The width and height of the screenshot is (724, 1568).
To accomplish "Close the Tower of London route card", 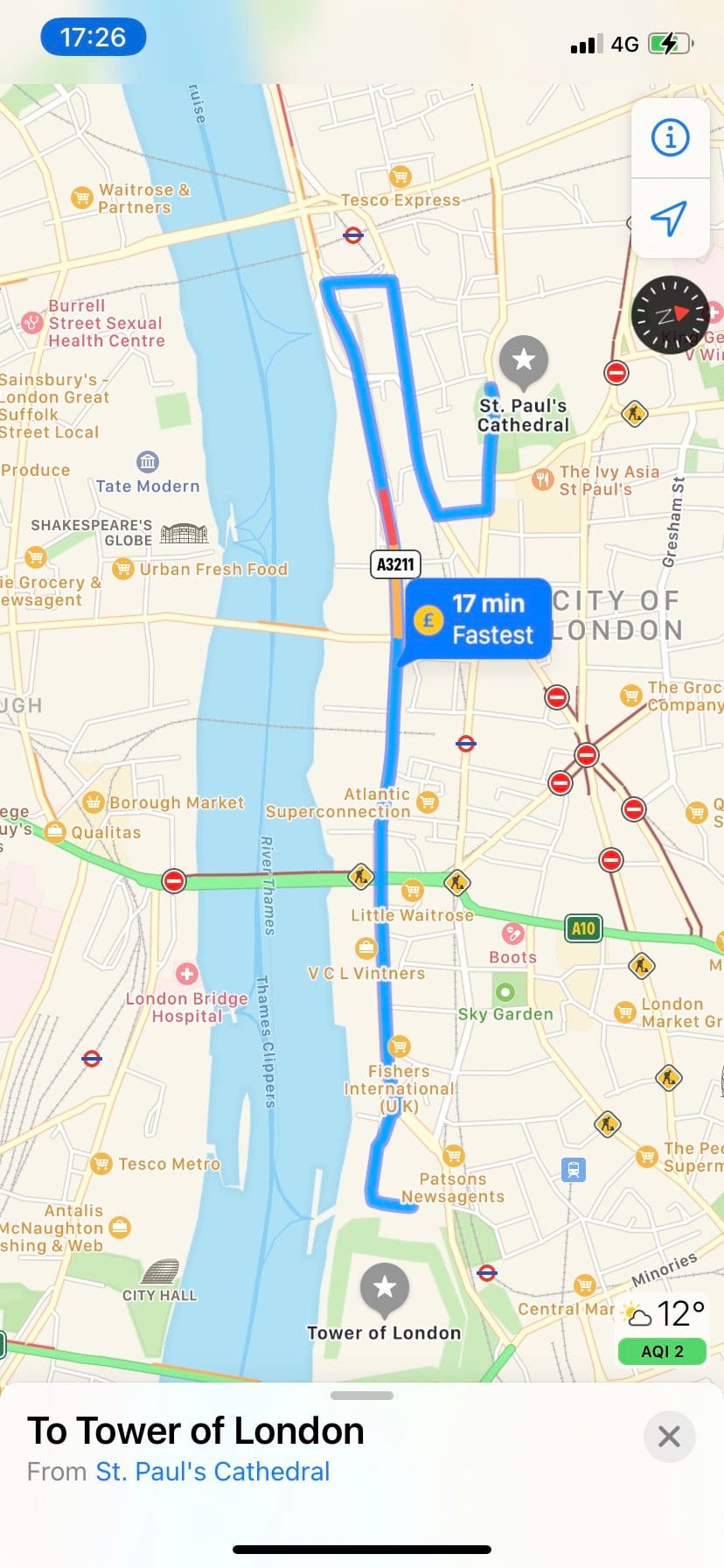I will pos(669,1436).
